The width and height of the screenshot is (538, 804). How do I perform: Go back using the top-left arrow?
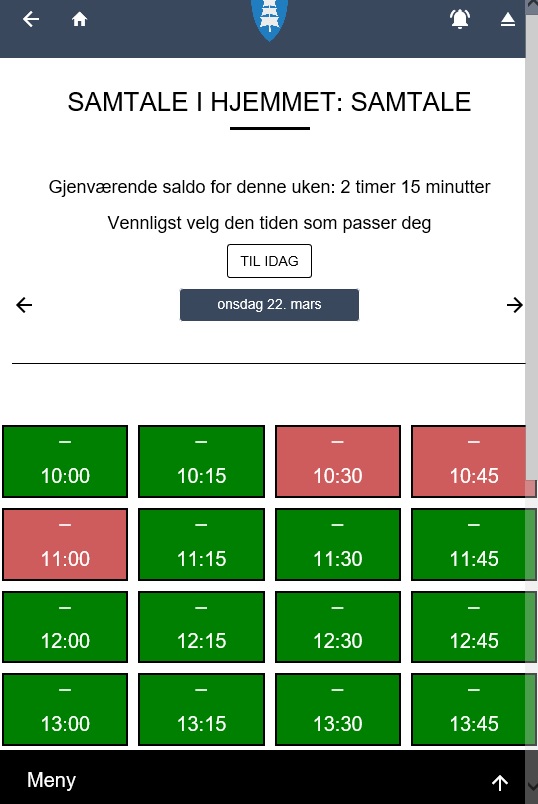(x=31, y=19)
